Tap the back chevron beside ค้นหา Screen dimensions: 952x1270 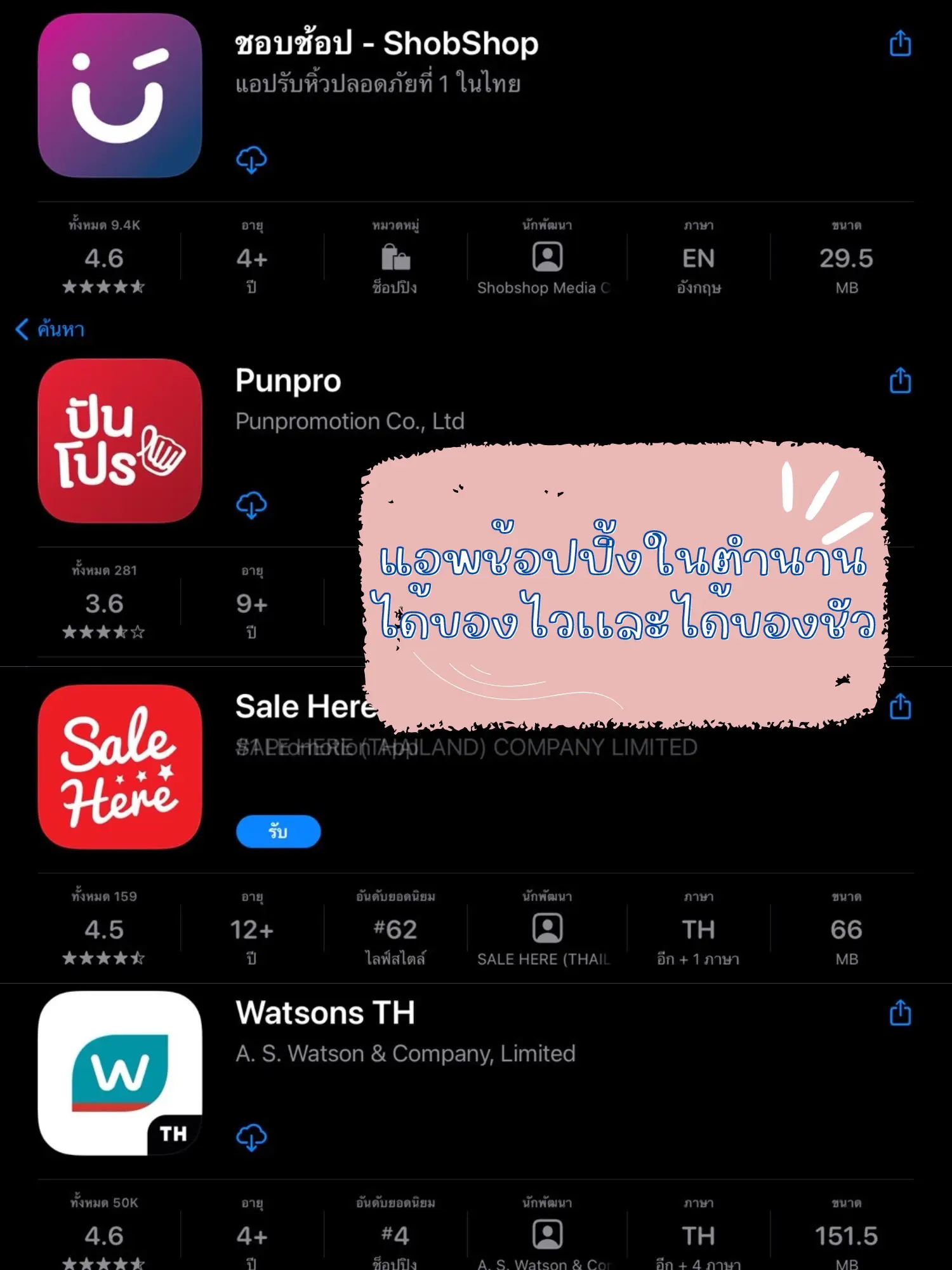coord(20,329)
